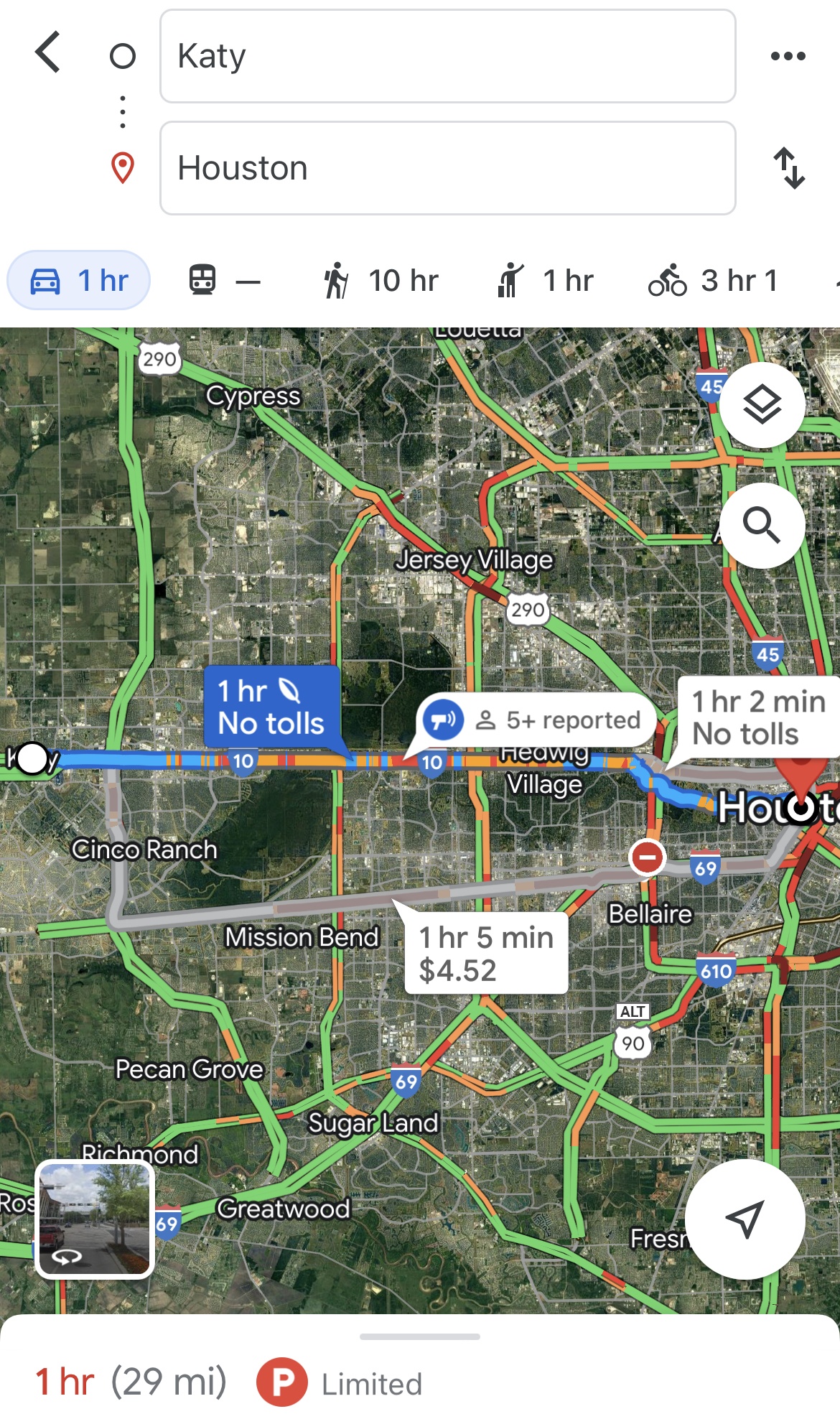Screen dimensions: 840x1414
Task: Open the 5+ reported speed trap alert
Action: click(536, 720)
